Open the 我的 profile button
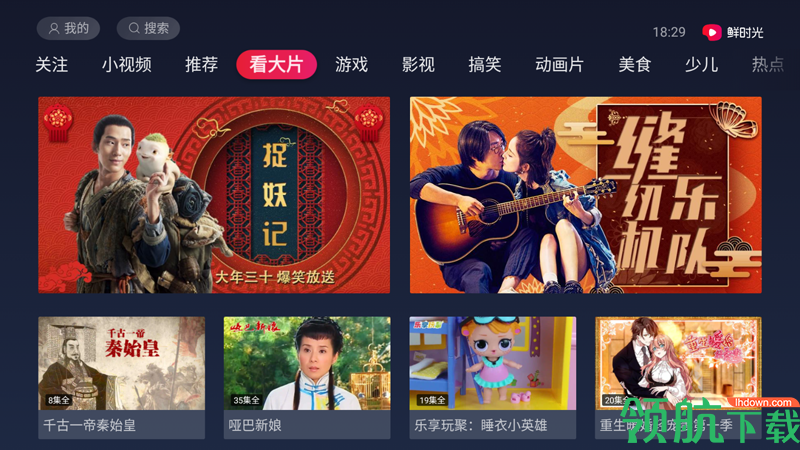Viewport: 800px width, 450px height. (x=68, y=29)
